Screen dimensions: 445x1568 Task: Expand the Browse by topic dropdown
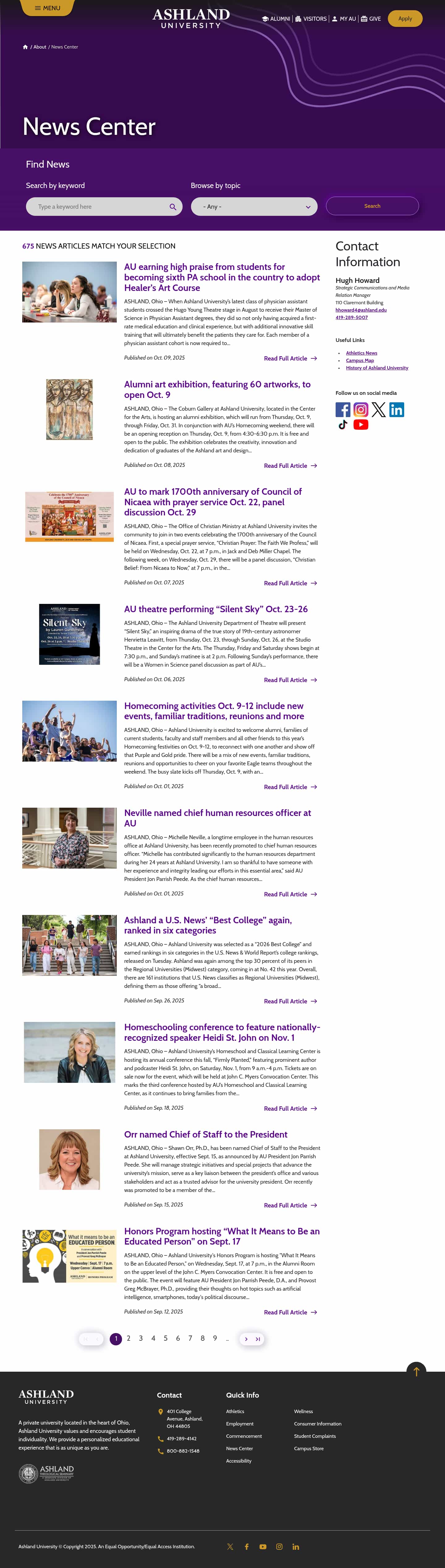tap(254, 206)
